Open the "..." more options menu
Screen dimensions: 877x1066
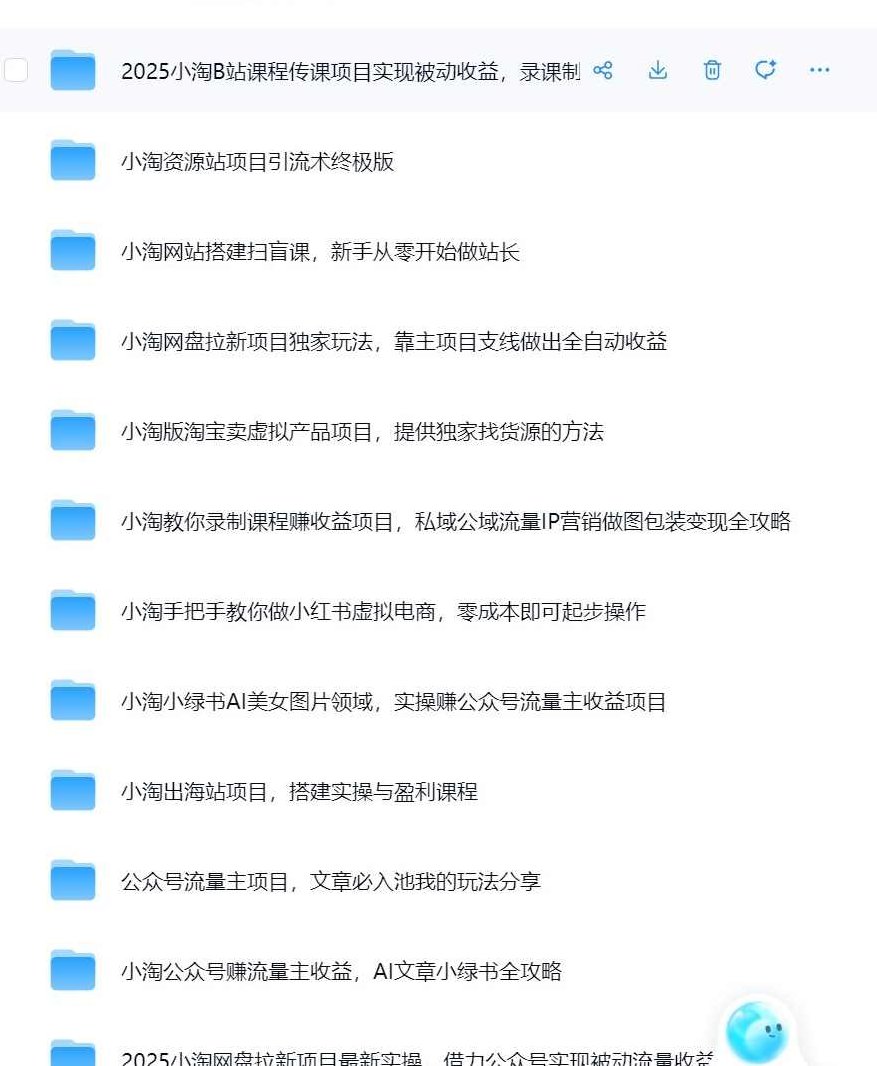pos(820,71)
